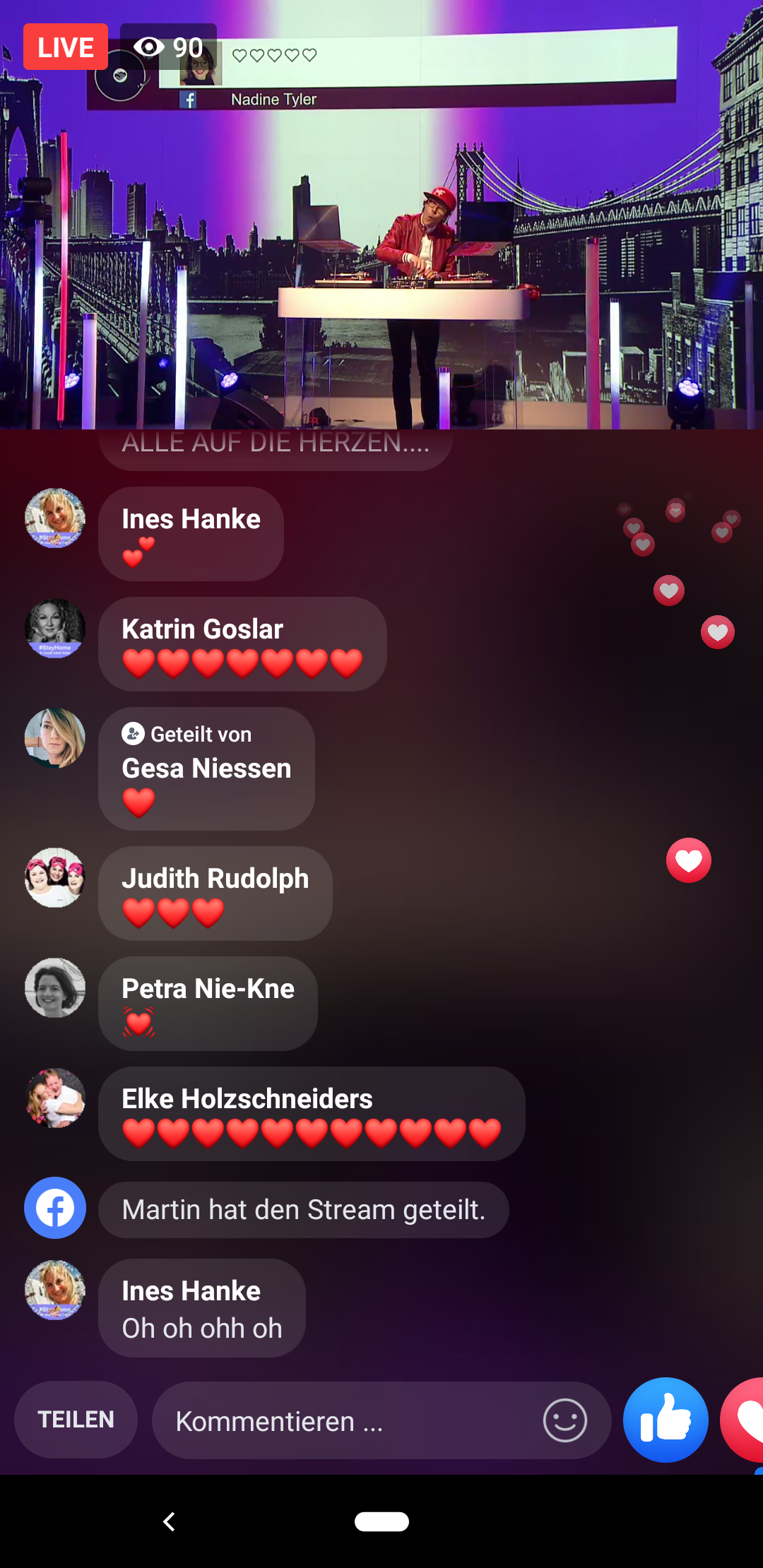763x1568 pixels.
Task: Open Elke Holzschneiders' profile picture
Action: click(x=55, y=1098)
